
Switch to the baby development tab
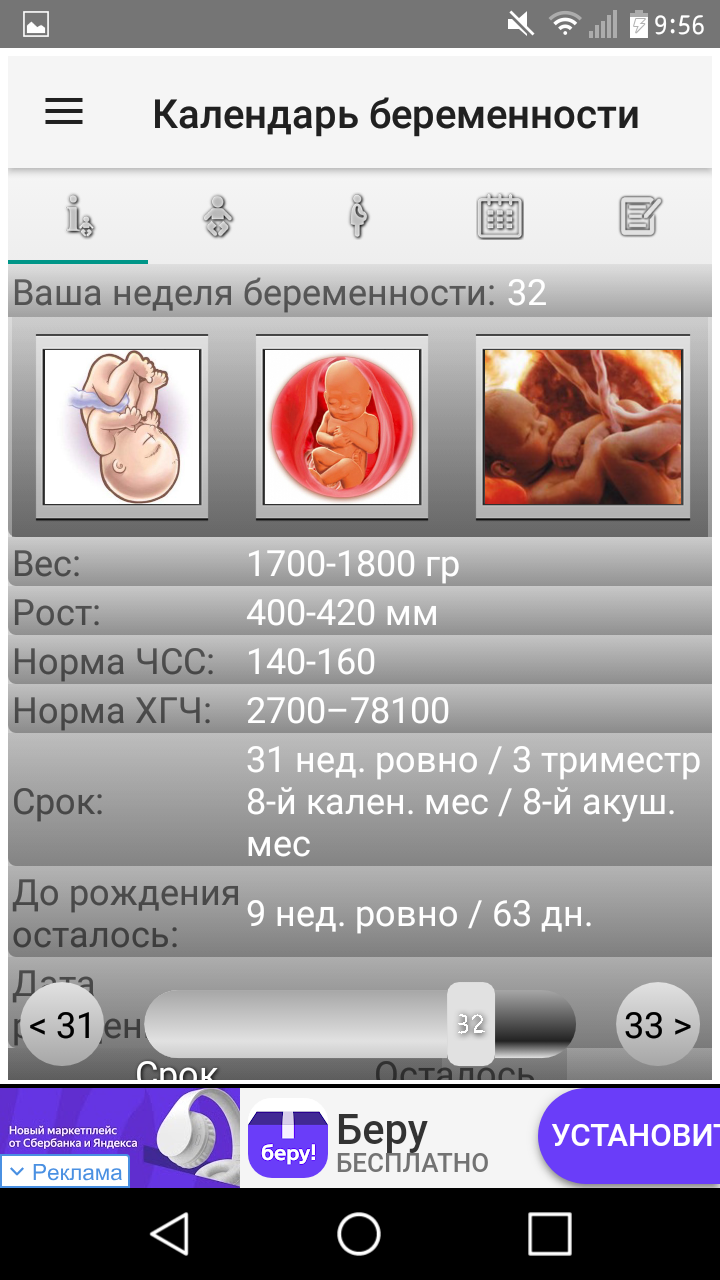click(219, 216)
